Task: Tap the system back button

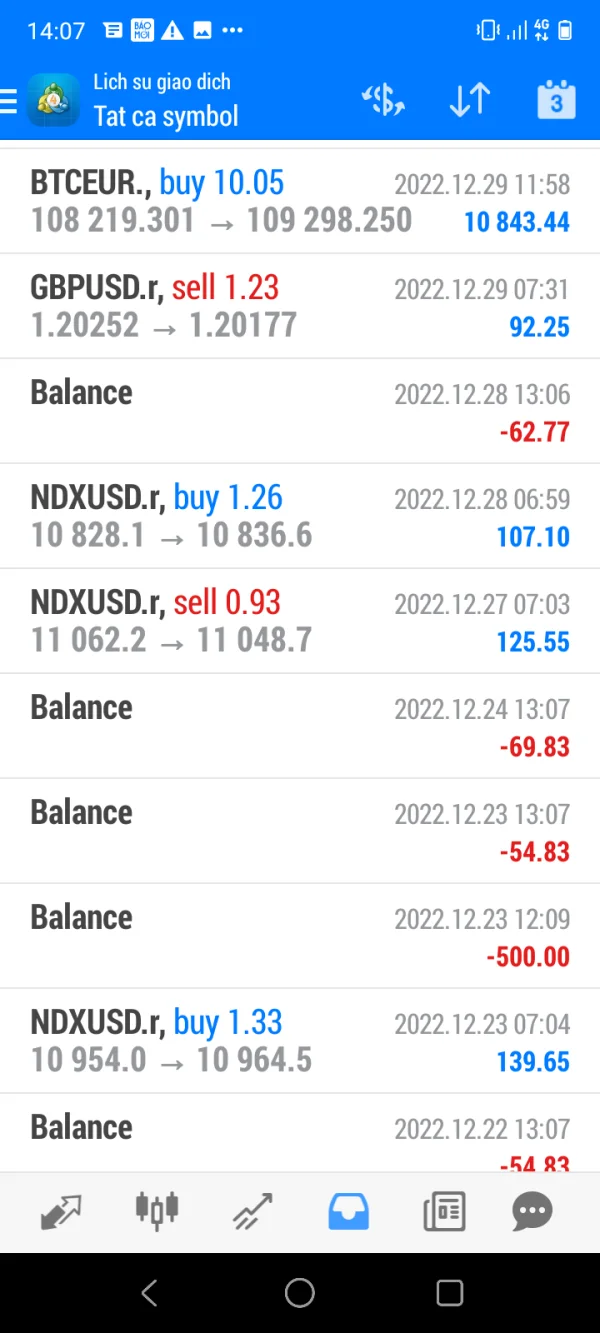Action: (150, 1293)
